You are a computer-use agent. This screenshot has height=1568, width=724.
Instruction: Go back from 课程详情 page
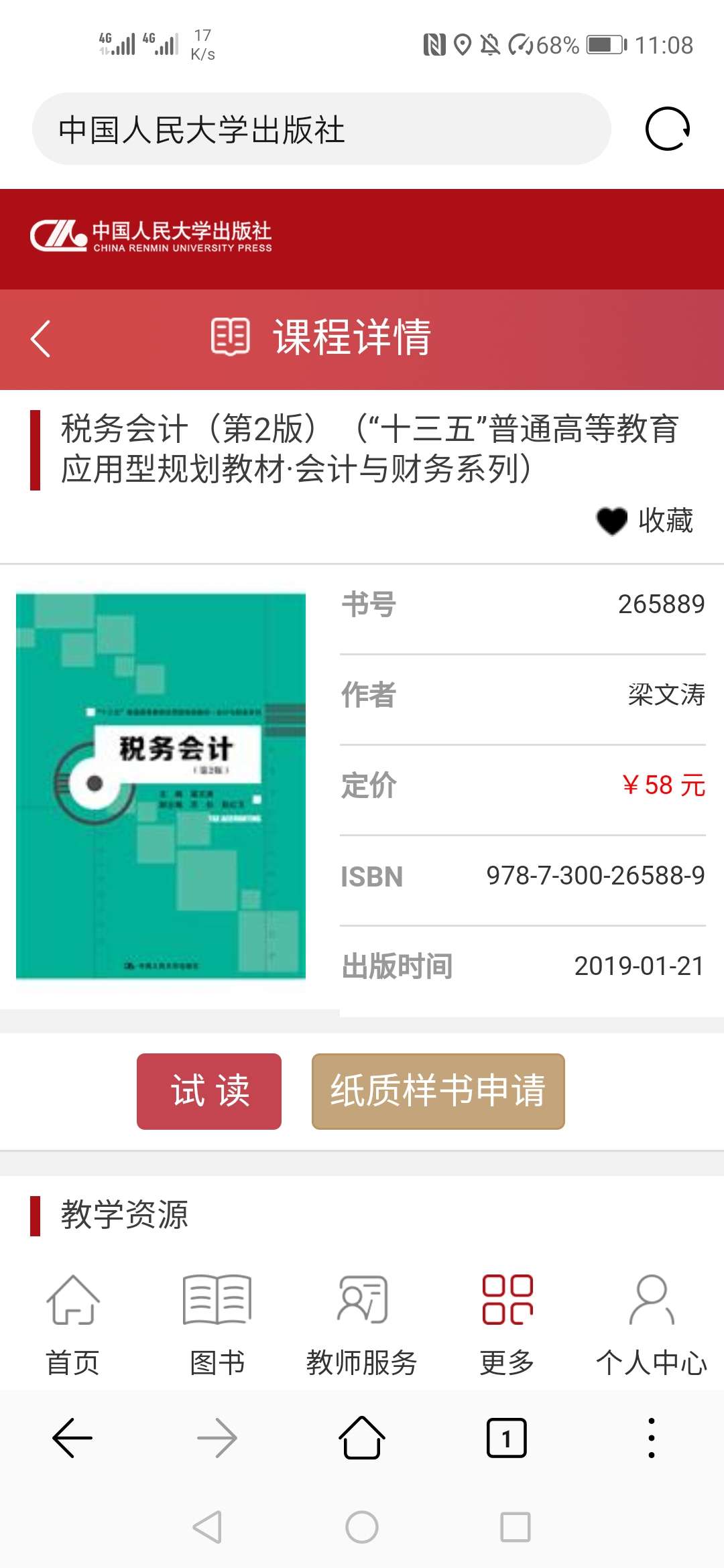click(41, 338)
